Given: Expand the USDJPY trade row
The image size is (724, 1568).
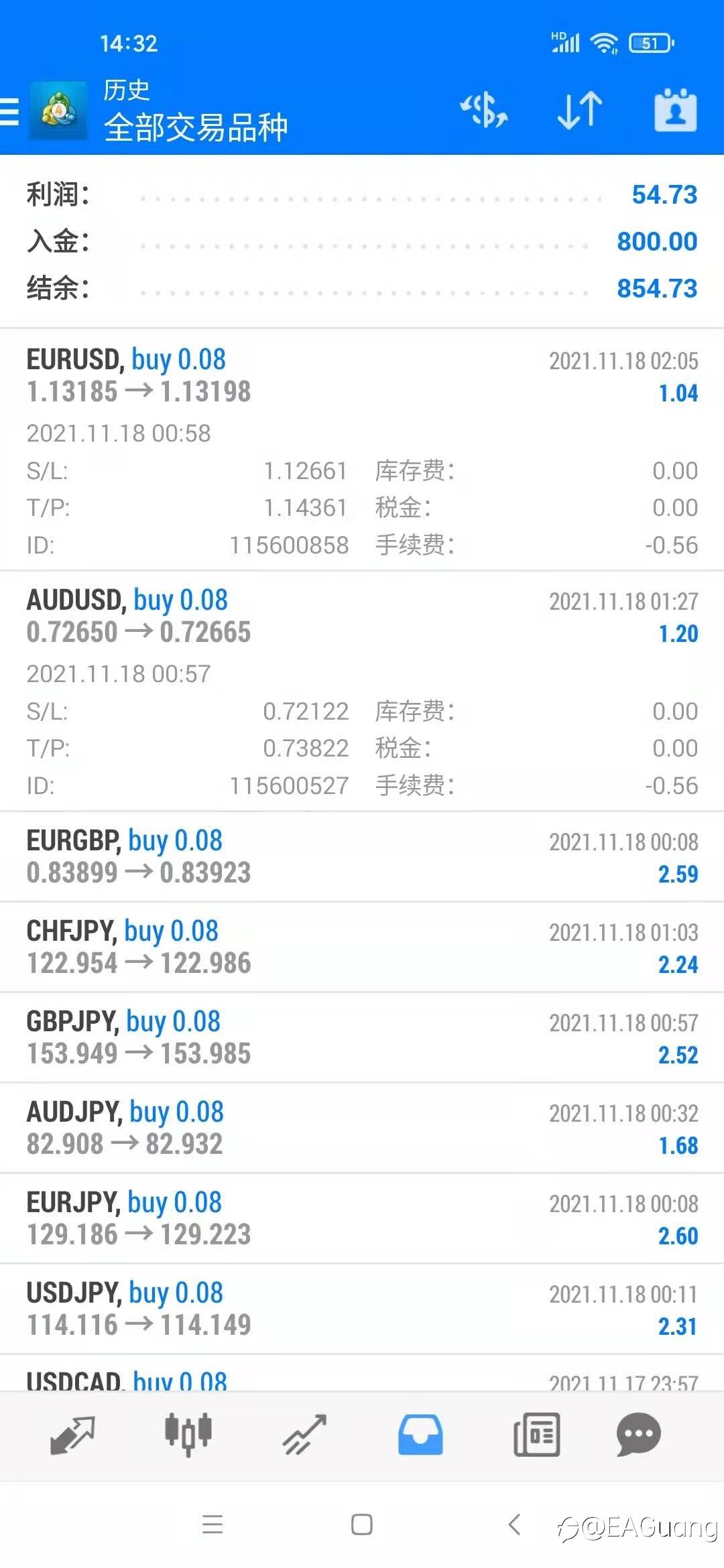Looking at the screenshot, I should coord(362,1309).
